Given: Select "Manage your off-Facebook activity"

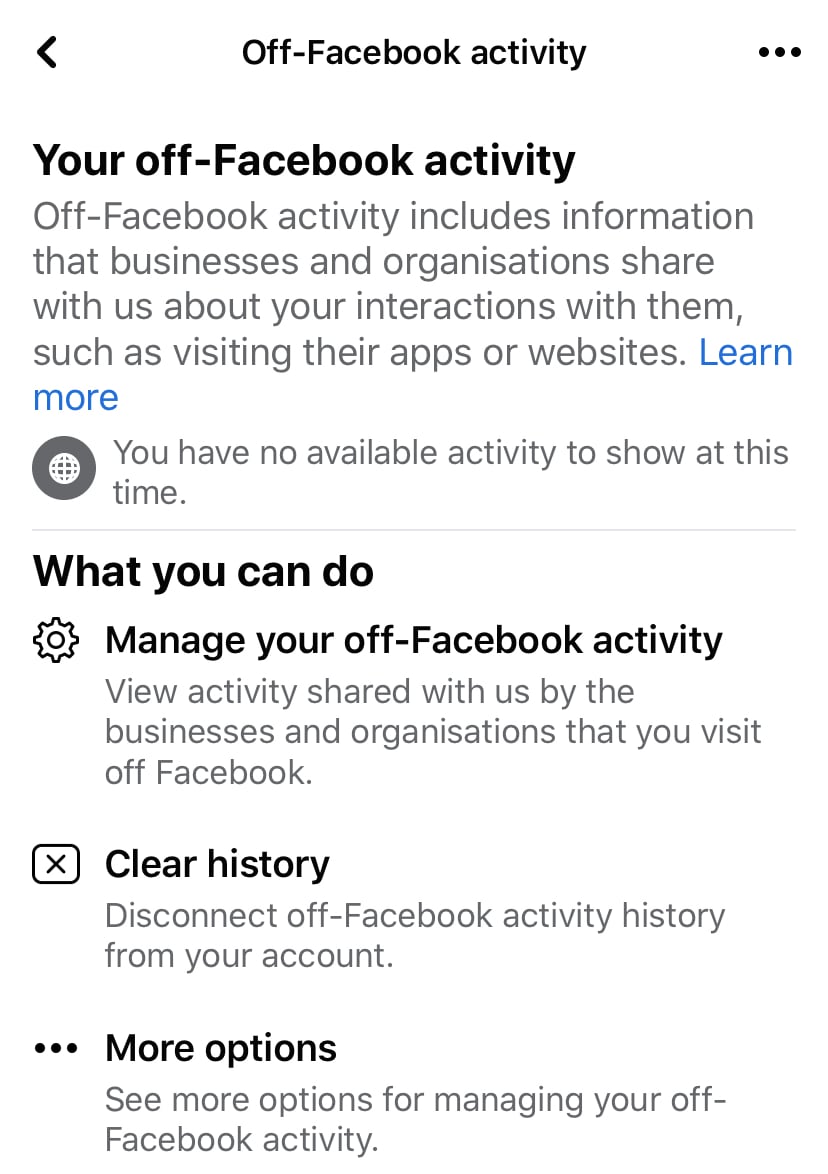Looking at the screenshot, I should click(414, 640).
